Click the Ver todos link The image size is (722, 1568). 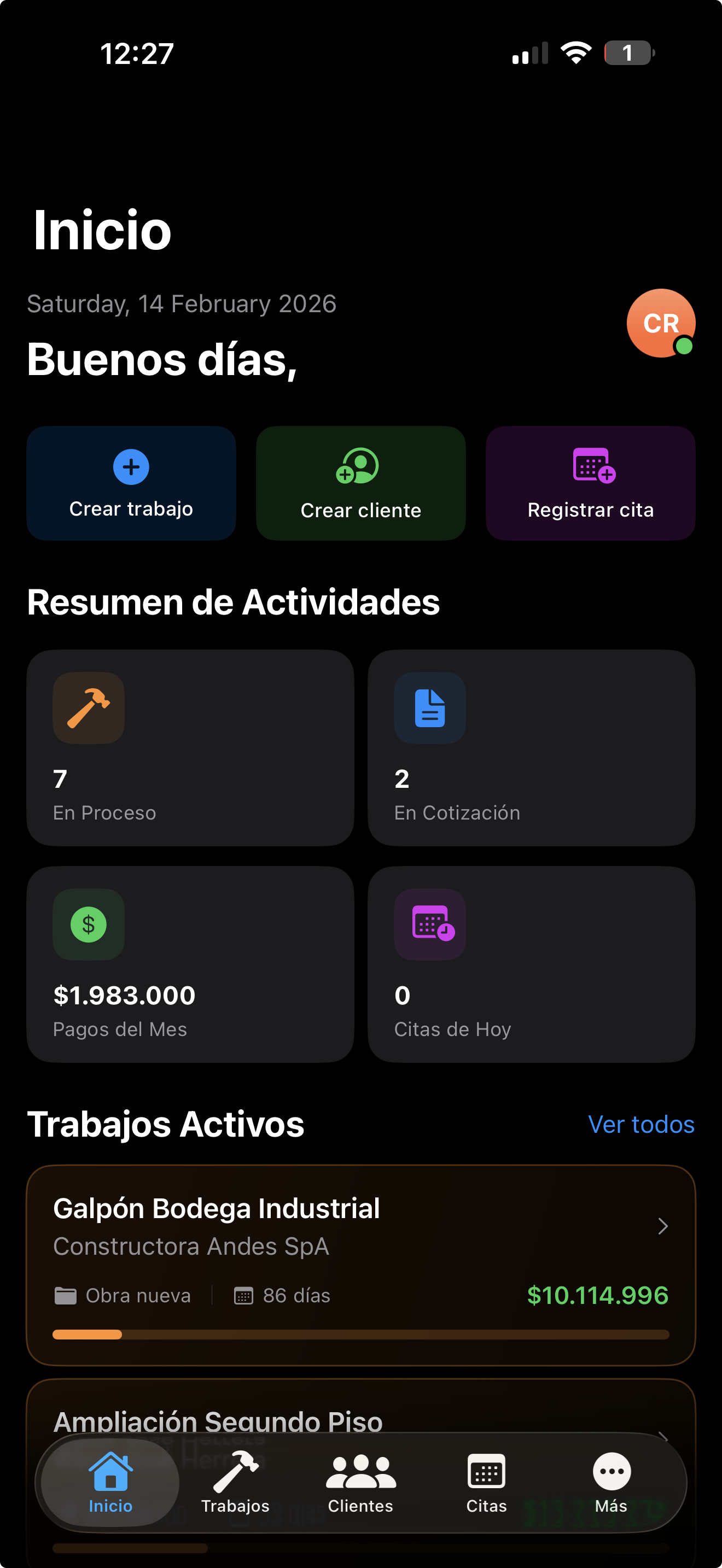[x=641, y=1124]
